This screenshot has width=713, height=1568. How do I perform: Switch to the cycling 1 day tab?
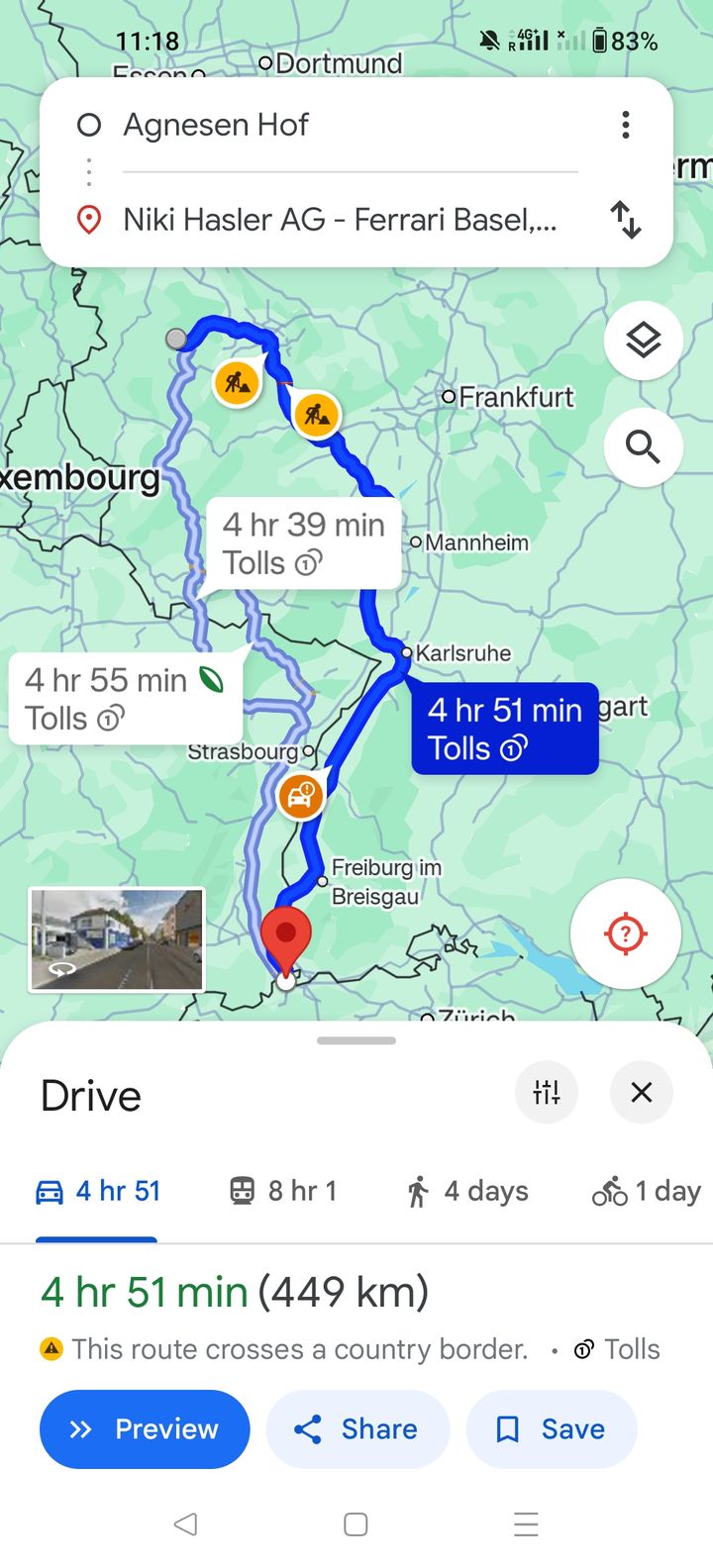pyautogui.click(x=646, y=1191)
